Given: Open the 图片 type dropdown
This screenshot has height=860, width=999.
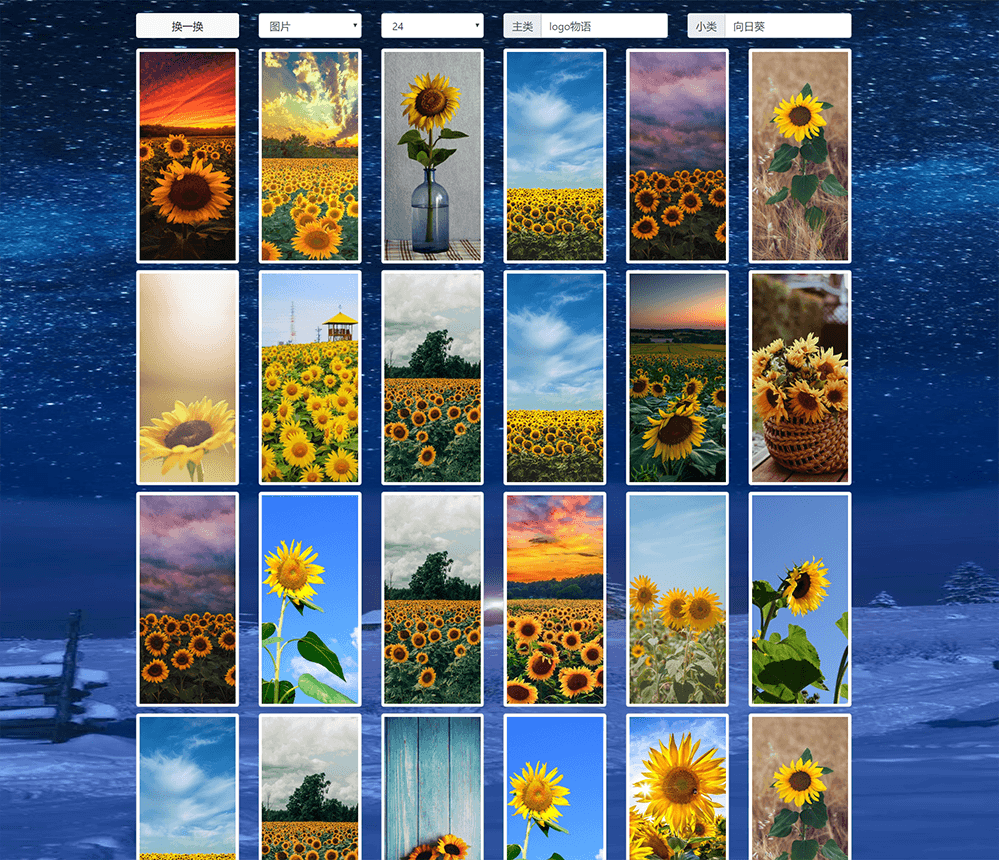Looking at the screenshot, I should pos(309,26).
